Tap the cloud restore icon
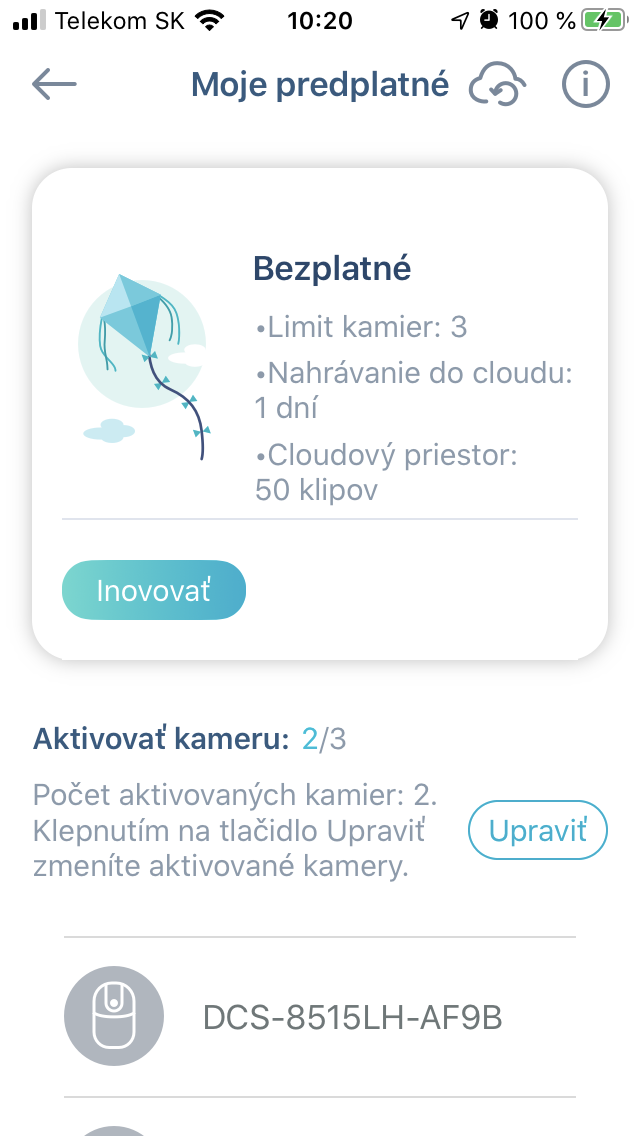The image size is (640, 1136). (497, 85)
